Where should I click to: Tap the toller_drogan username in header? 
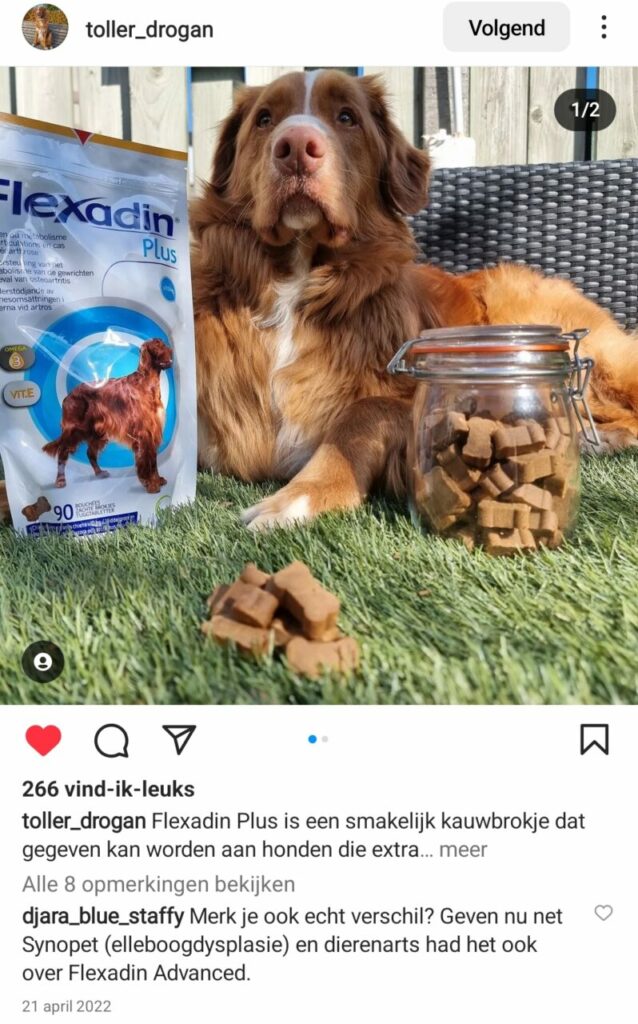point(149,29)
